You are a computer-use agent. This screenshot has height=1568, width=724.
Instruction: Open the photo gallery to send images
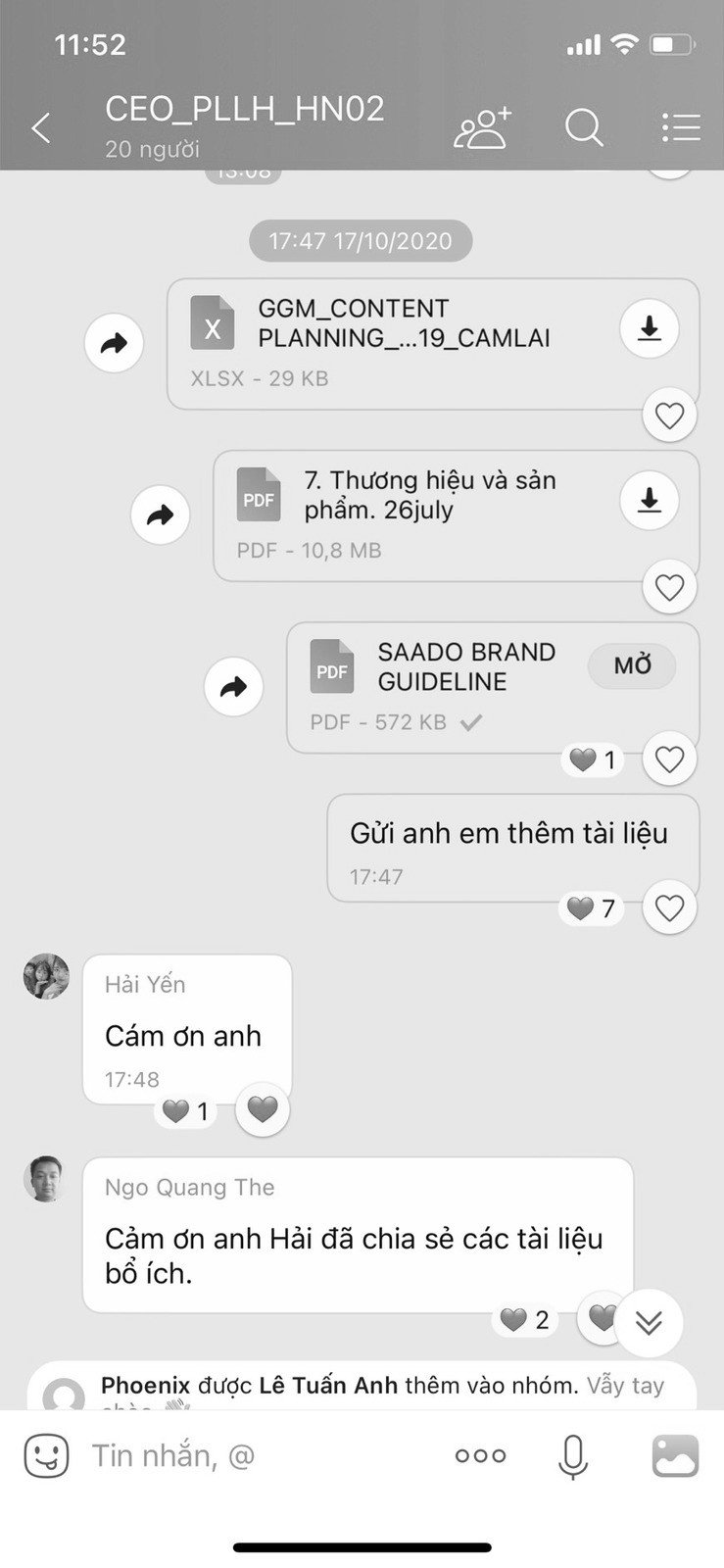[x=675, y=1455]
